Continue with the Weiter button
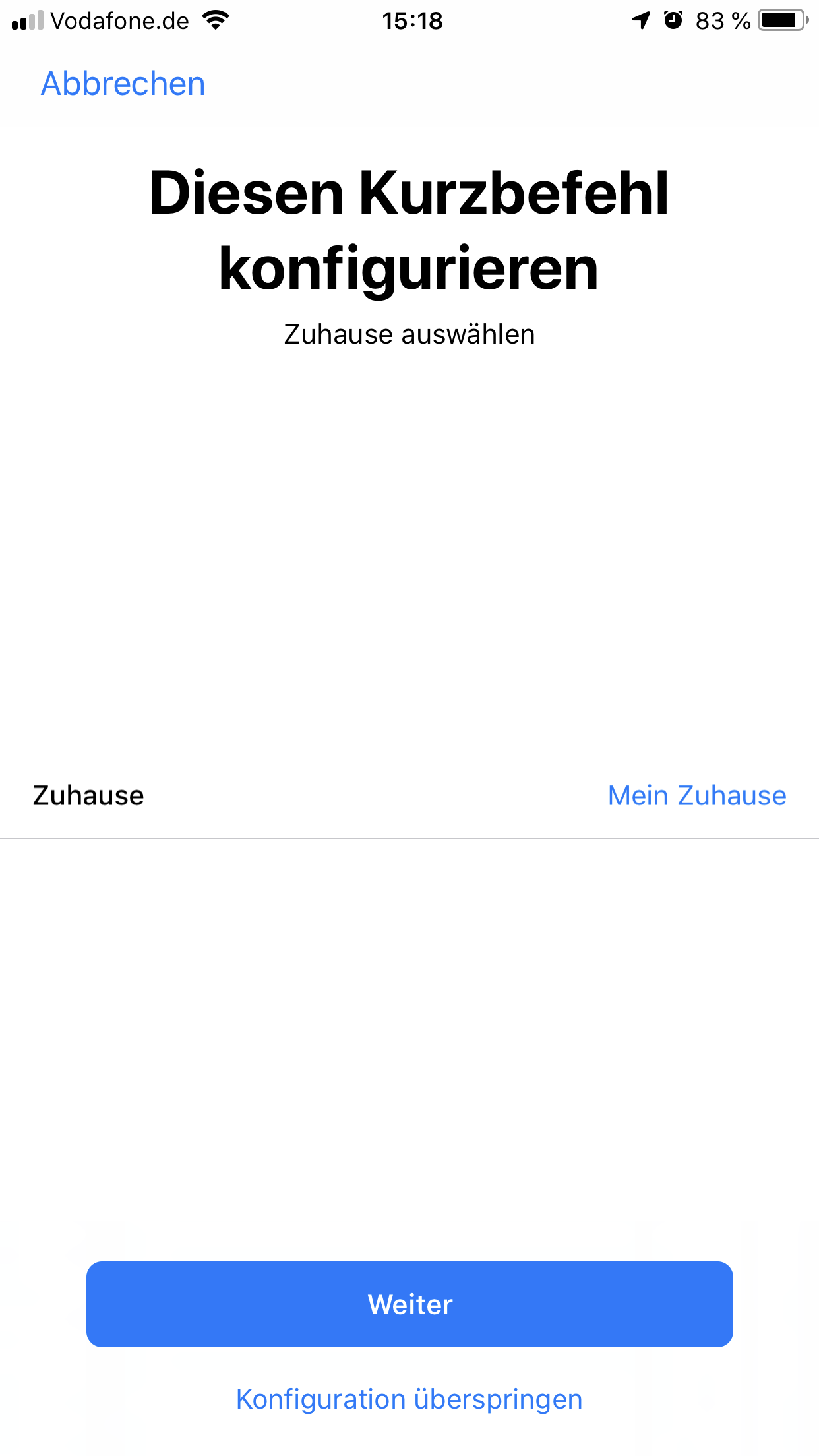The image size is (819, 1456). coord(409,1304)
